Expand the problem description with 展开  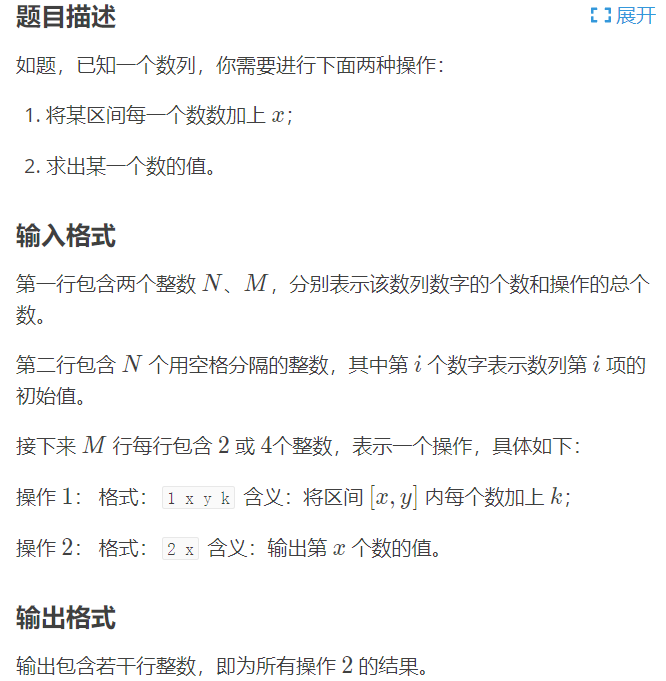pyautogui.click(x=624, y=15)
